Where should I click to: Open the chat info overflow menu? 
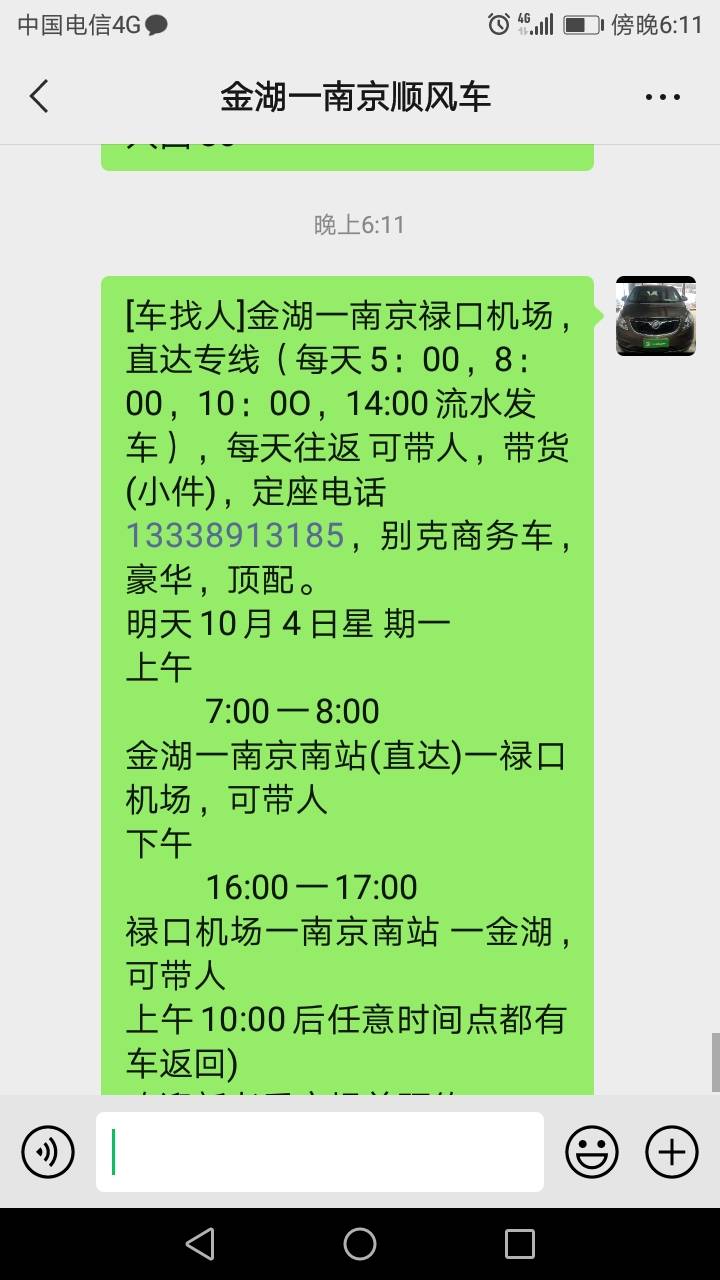662,97
